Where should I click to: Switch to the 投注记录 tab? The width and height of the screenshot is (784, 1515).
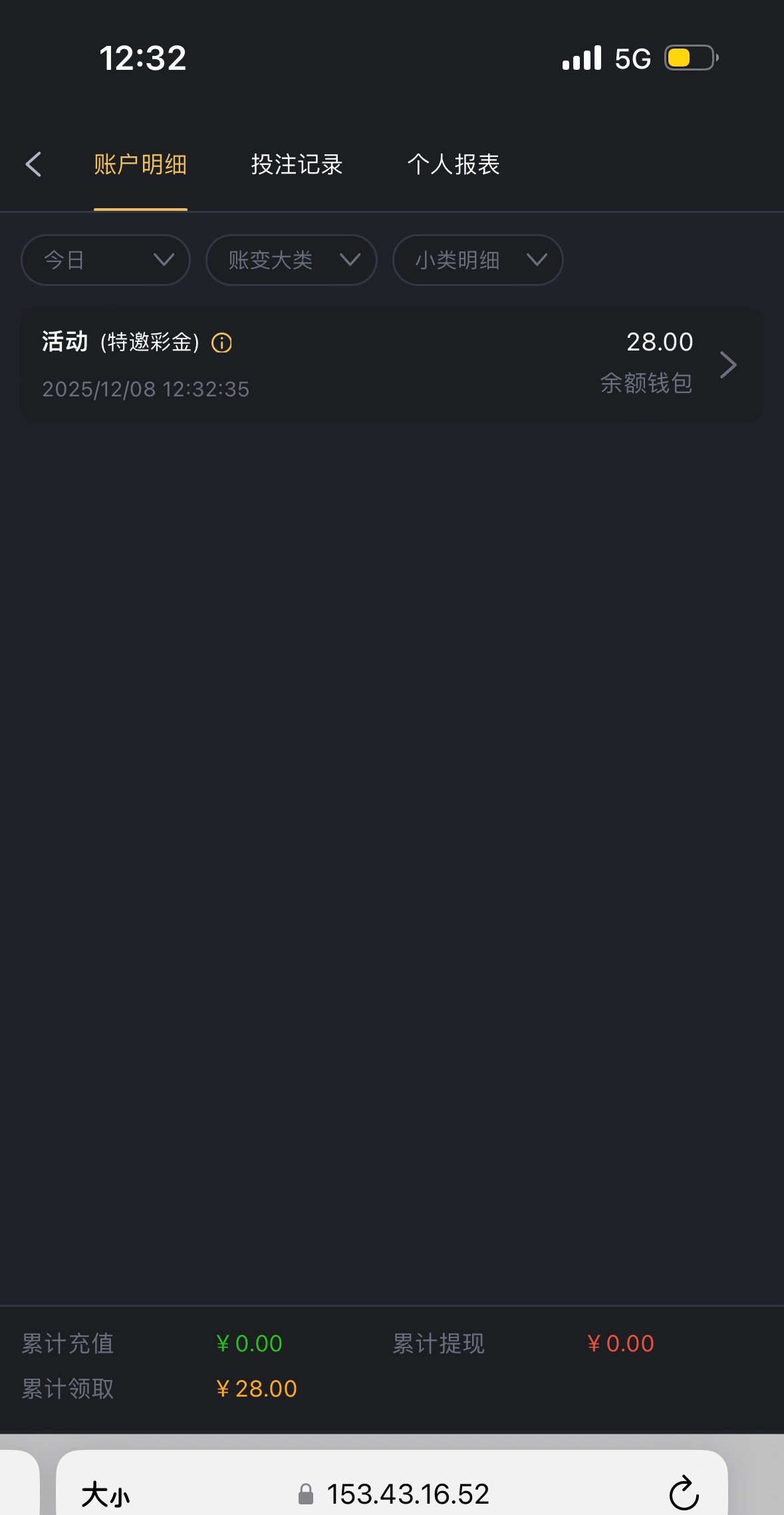[297, 164]
